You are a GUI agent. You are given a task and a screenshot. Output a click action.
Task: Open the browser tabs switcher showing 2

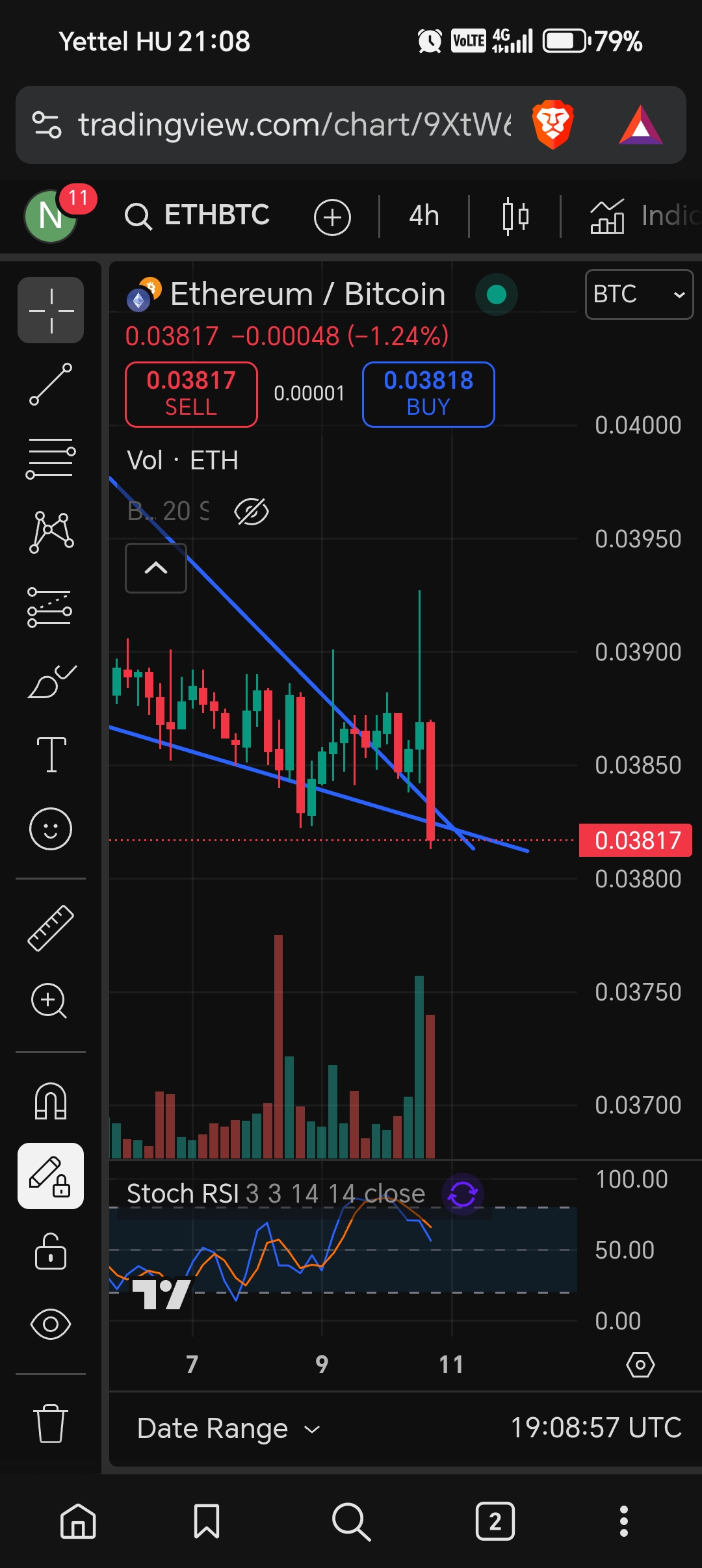495,1521
